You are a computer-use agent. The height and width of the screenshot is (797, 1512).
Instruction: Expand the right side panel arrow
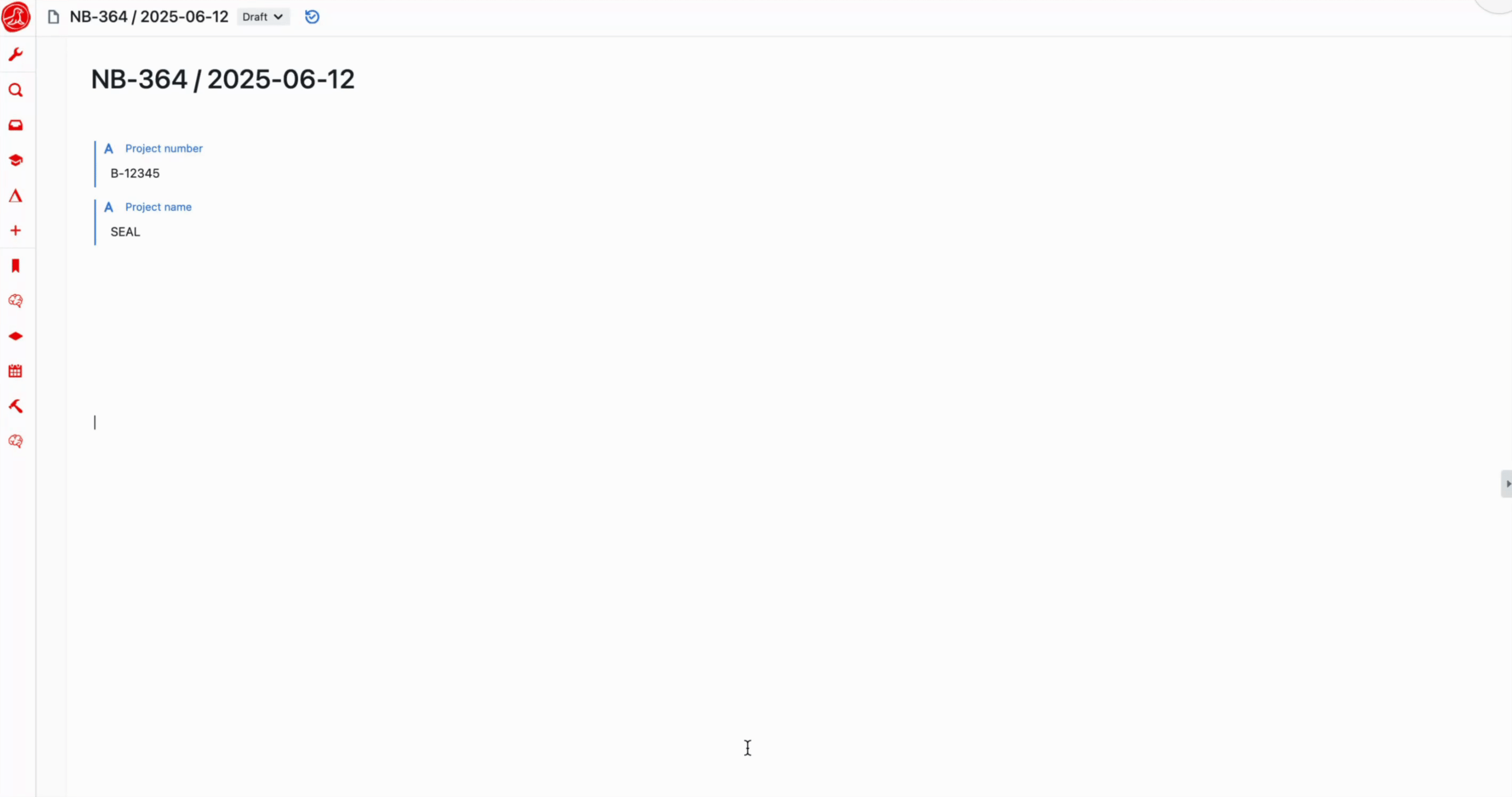[1506, 483]
